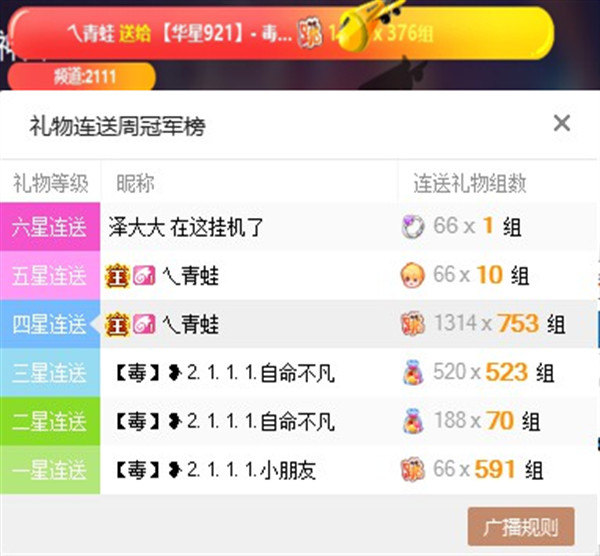Choose the 二星连送 level tab
Screen dimensions: 600x556
click(50, 421)
